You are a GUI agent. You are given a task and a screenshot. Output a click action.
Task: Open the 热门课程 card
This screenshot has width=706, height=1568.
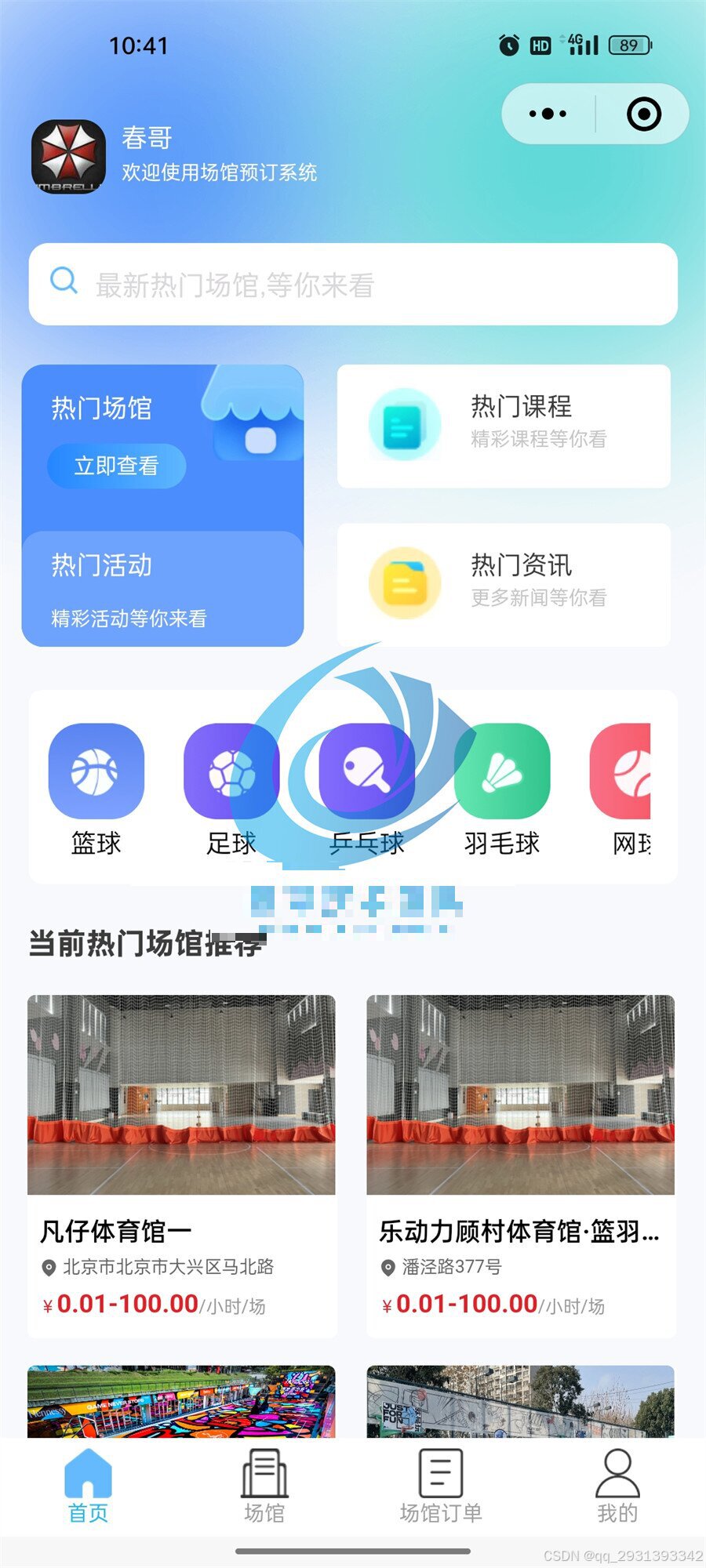tap(504, 426)
